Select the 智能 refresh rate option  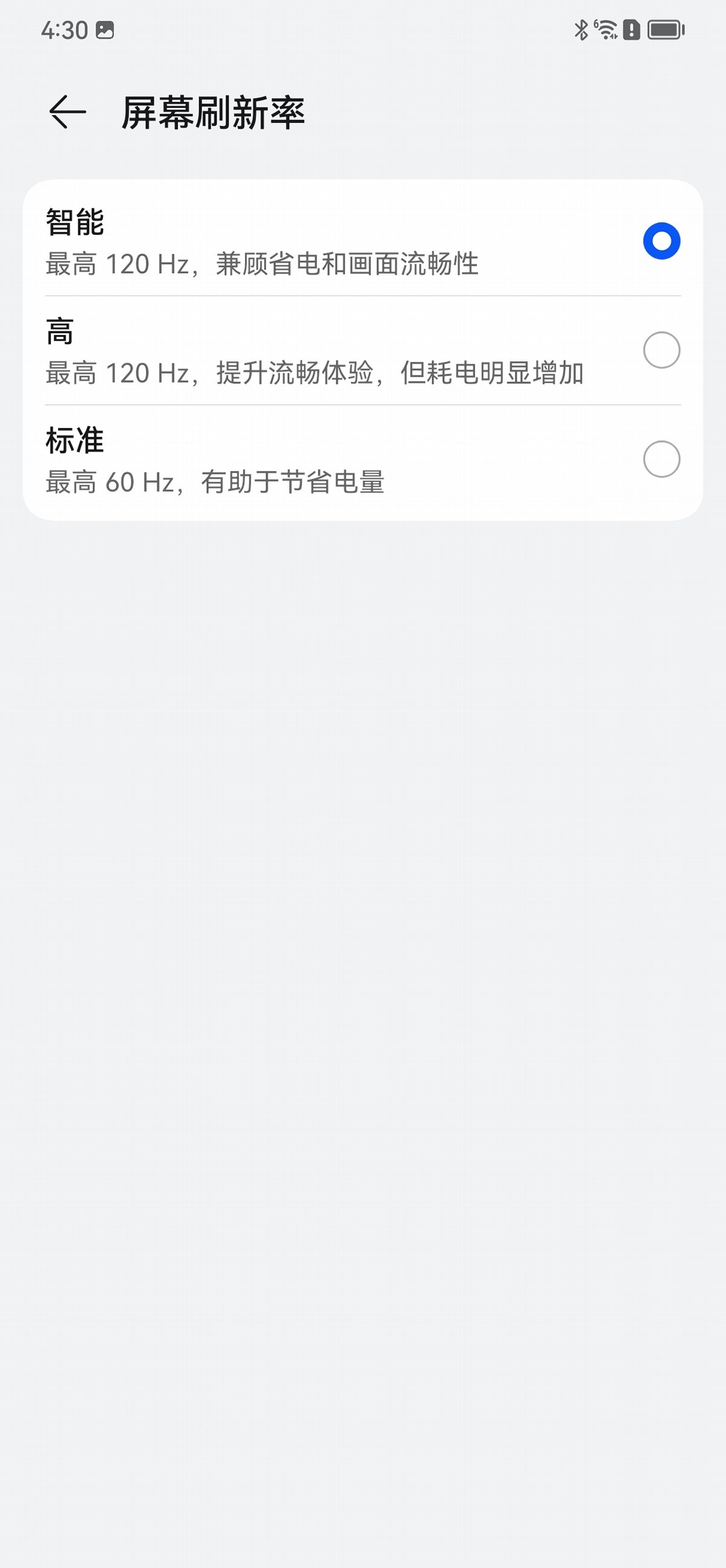pyautogui.click(x=363, y=241)
